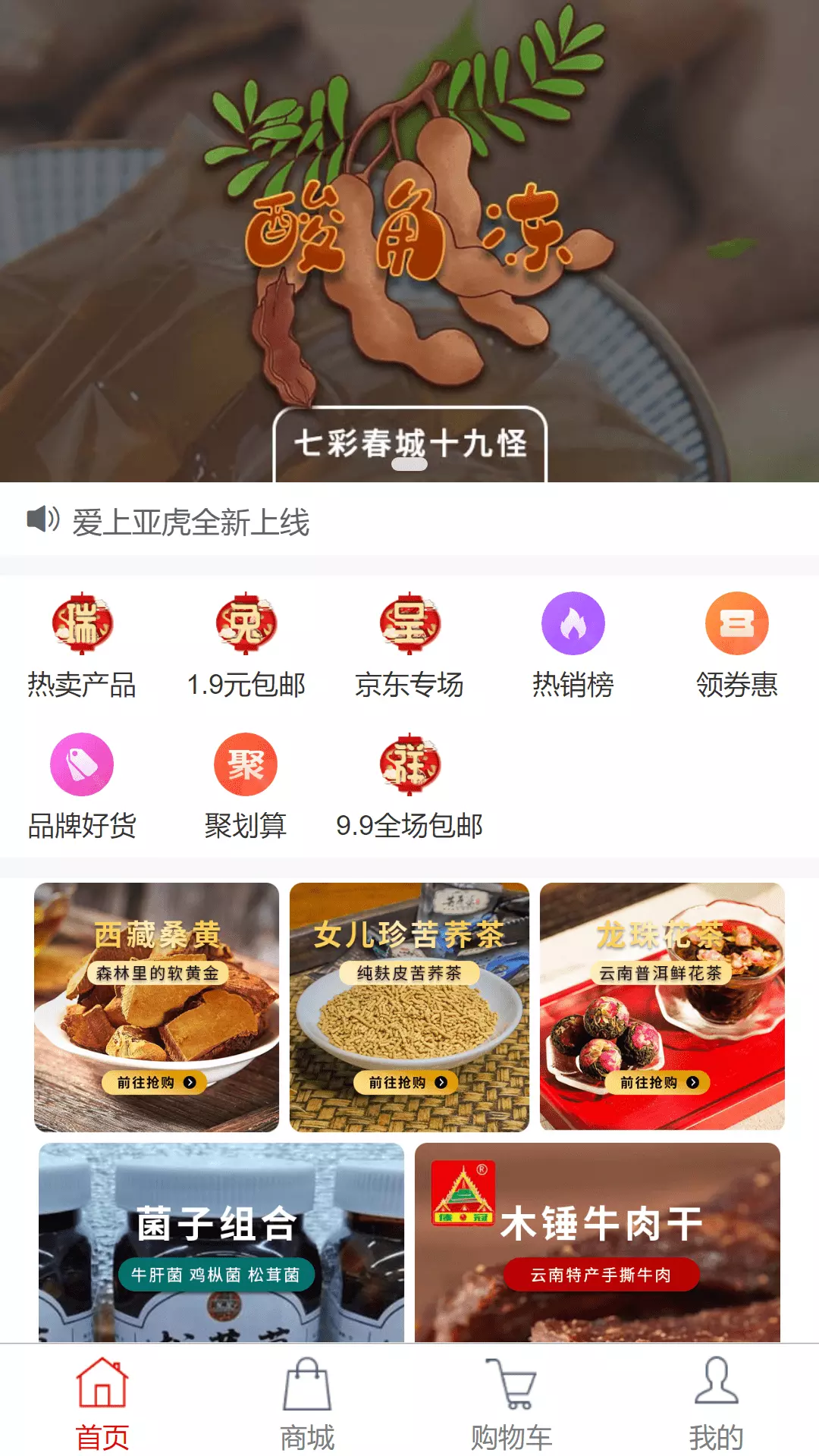Open the 爱上亚虎全新上线 announcement
Viewport: 819px width, 1456px height.
pos(191,522)
